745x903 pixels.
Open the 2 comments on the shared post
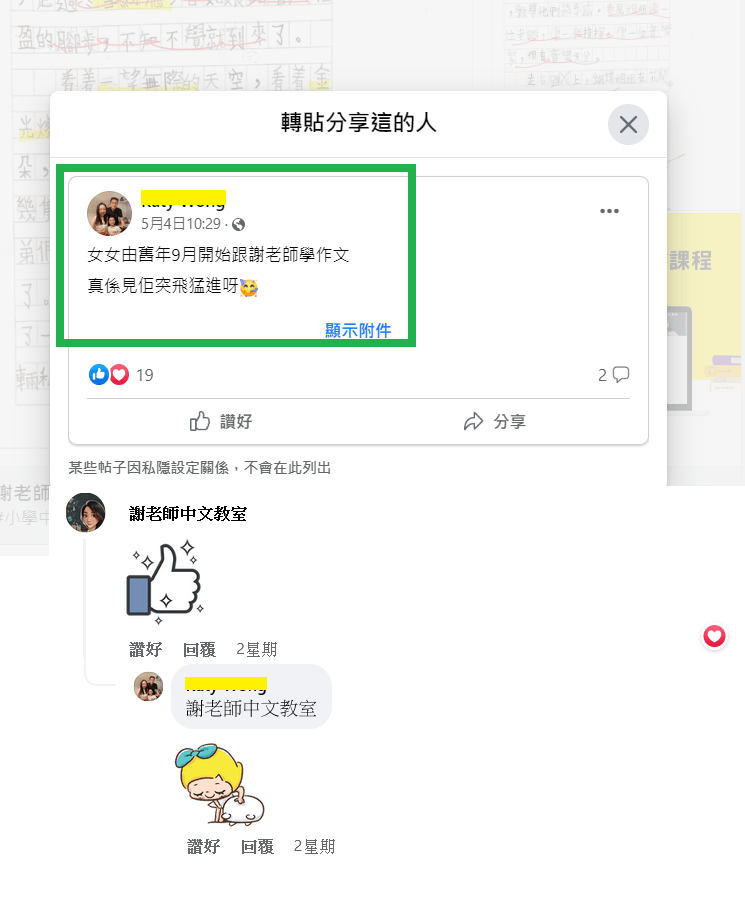coord(613,375)
